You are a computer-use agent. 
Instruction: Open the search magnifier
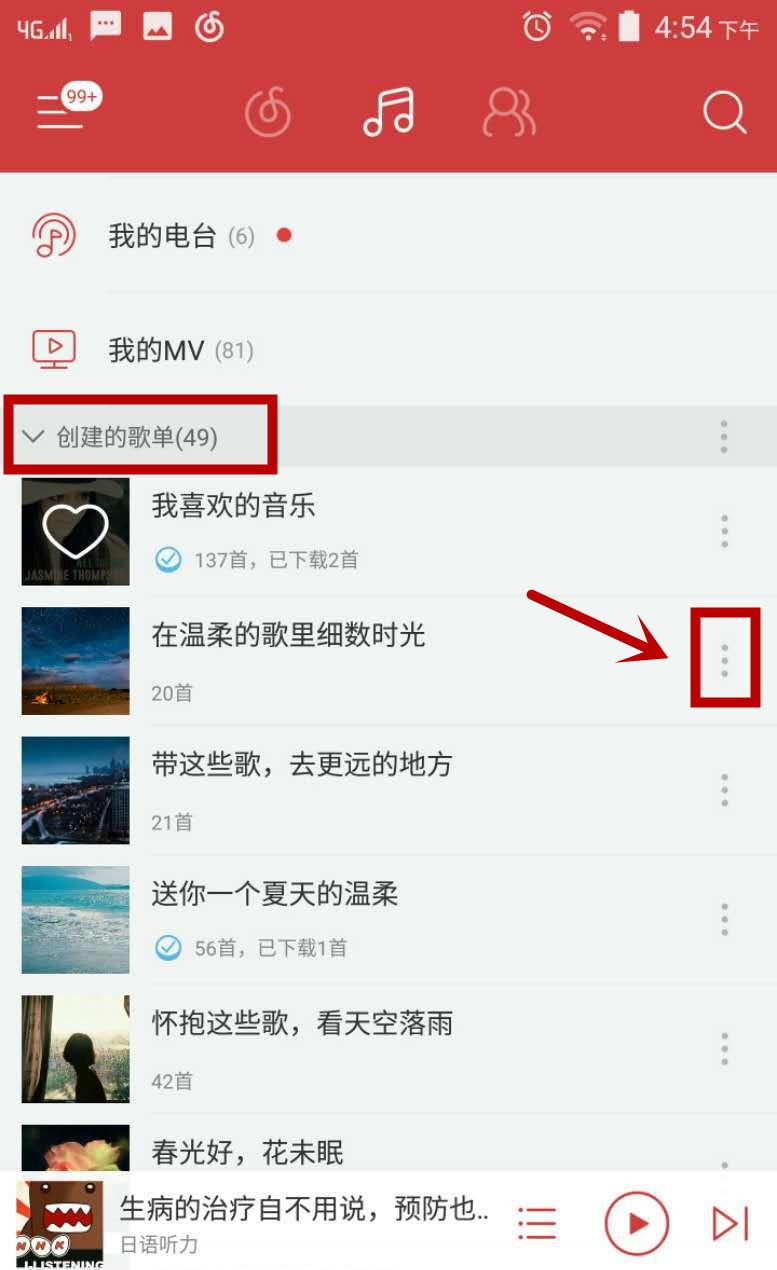coord(724,112)
